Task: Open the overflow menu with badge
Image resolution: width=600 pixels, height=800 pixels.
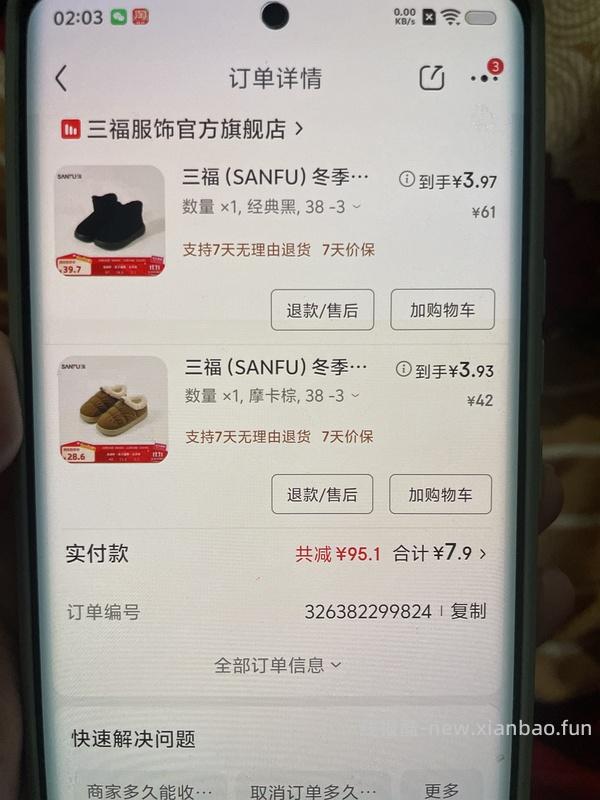Action: 482,78
